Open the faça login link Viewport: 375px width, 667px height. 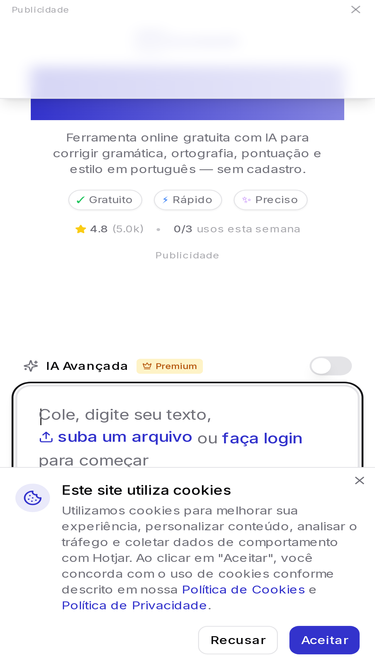[x=262, y=438]
